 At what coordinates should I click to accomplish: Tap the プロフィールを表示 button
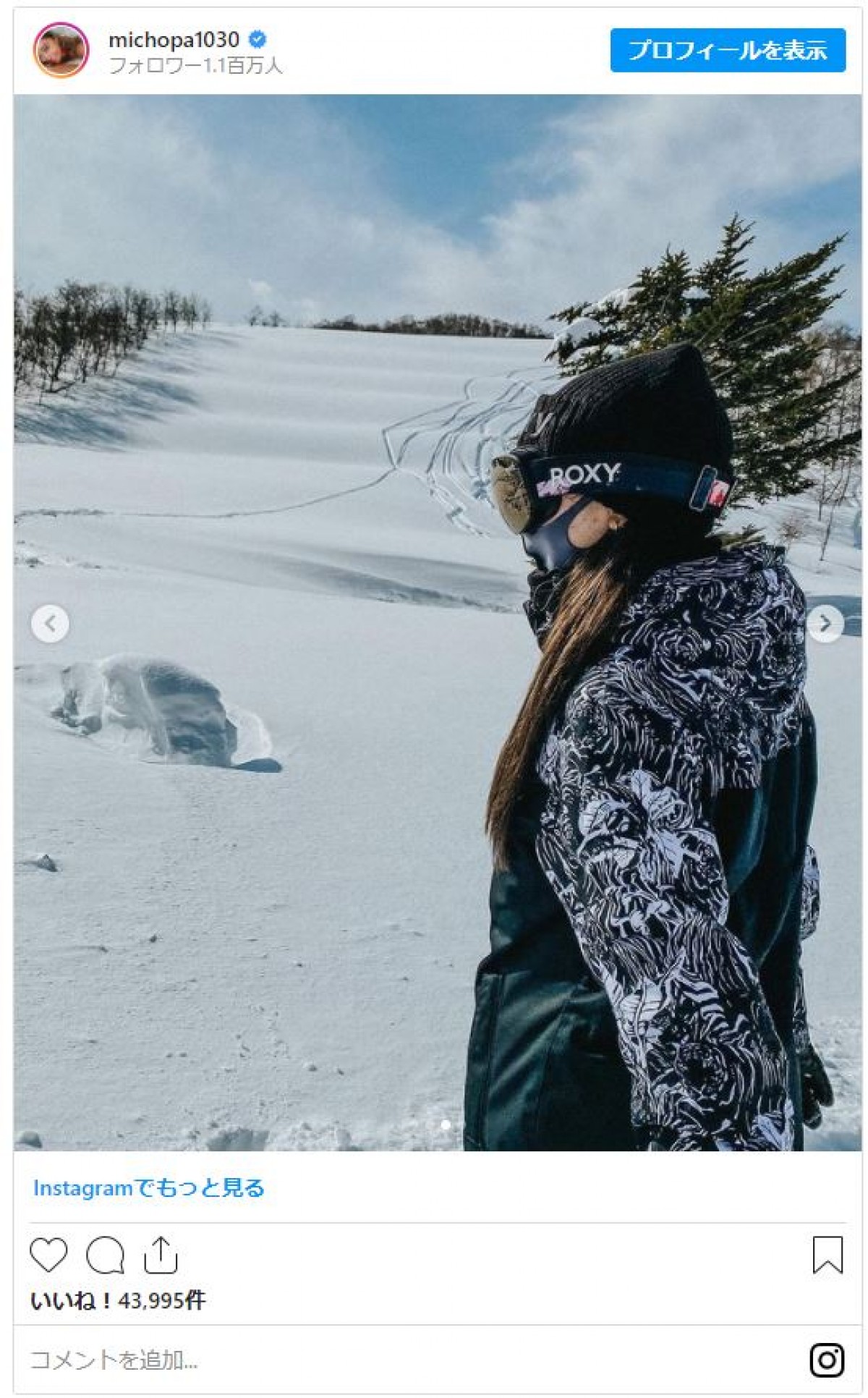[x=727, y=50]
